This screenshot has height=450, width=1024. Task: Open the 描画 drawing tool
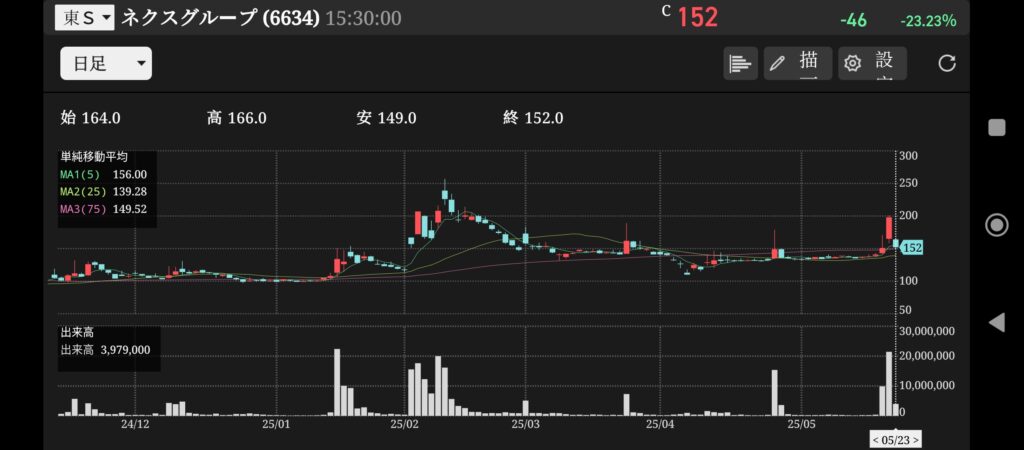point(797,63)
